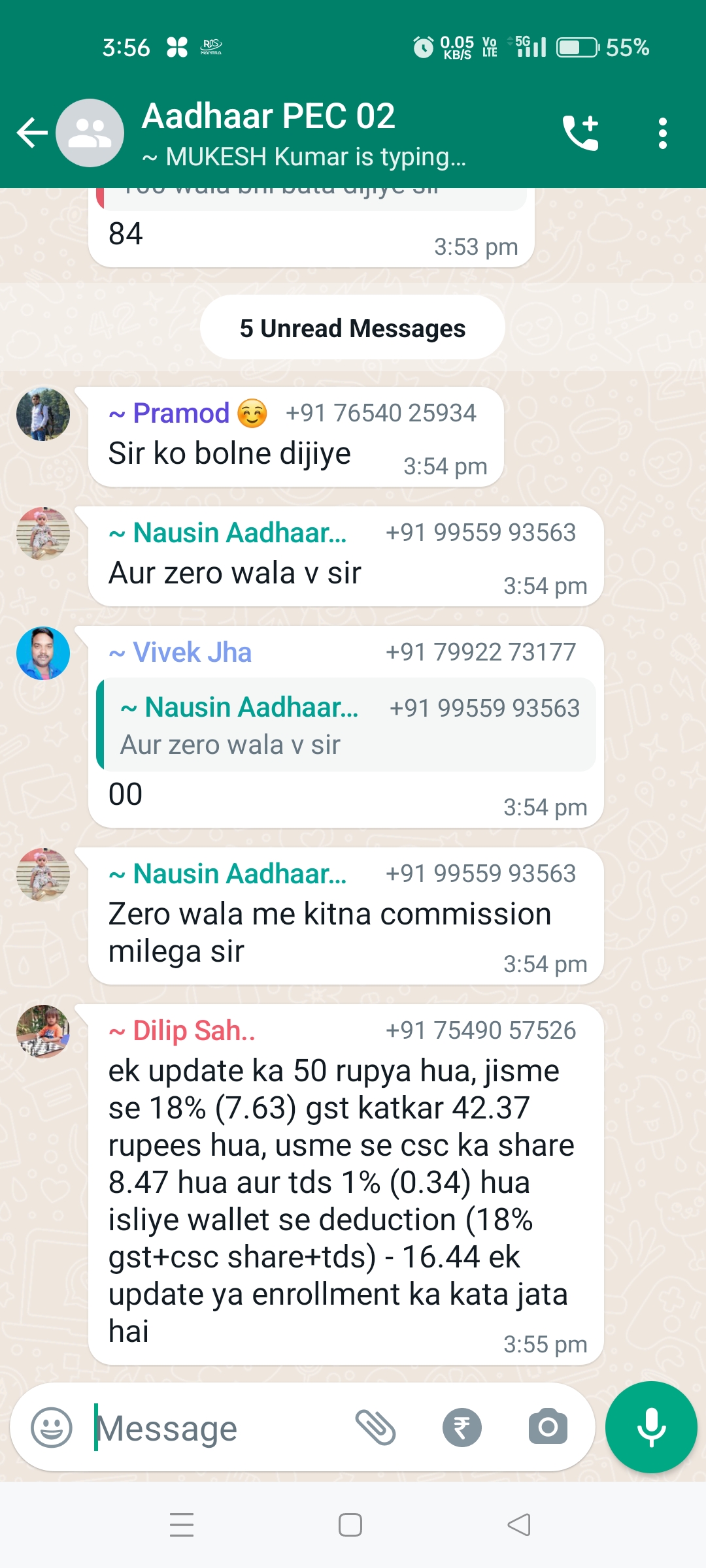Go to home screen via navigation bar

(x=350, y=1525)
